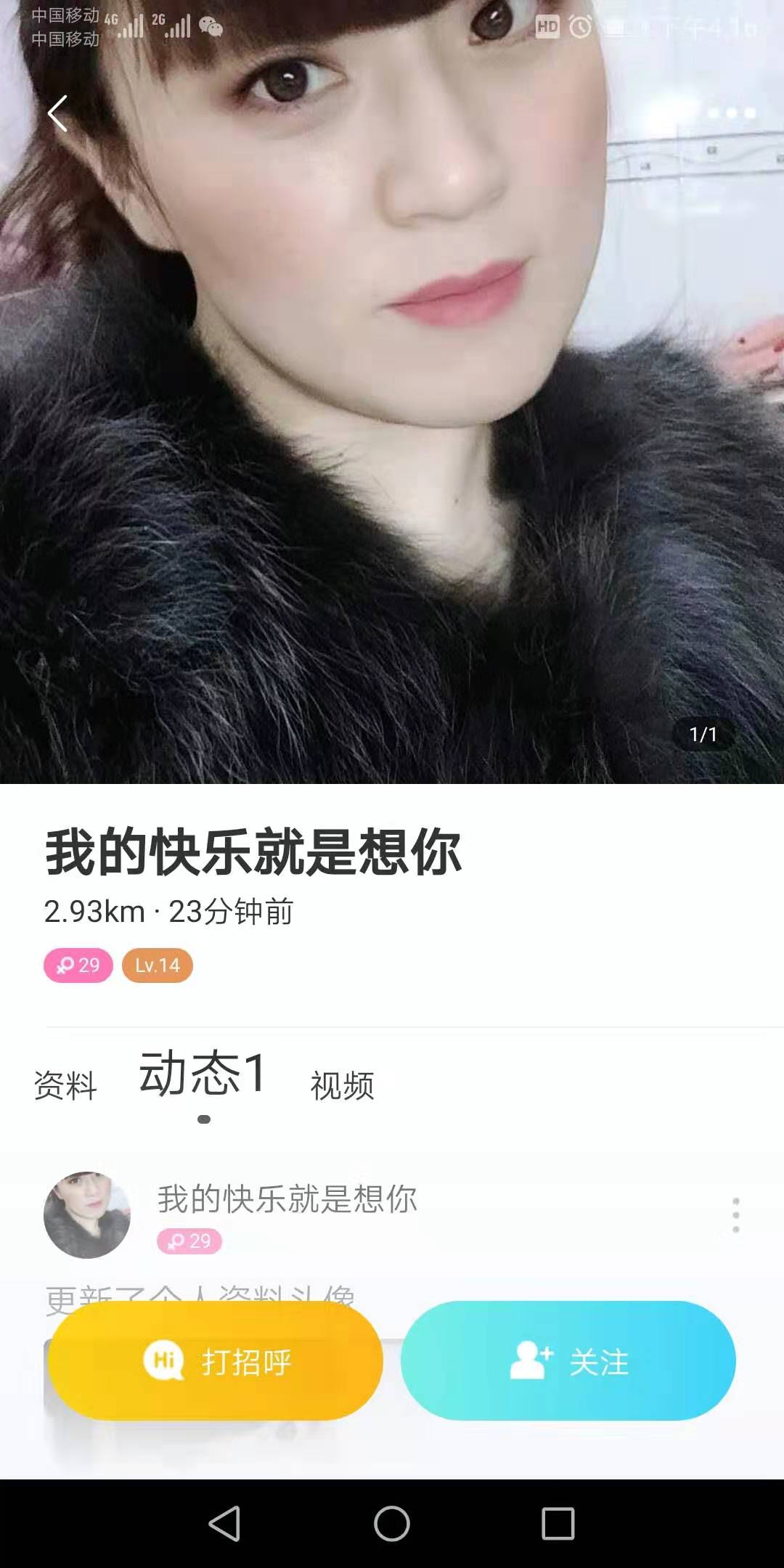The image size is (784, 1568).
Task: Tap the system home button
Action: (392, 1523)
